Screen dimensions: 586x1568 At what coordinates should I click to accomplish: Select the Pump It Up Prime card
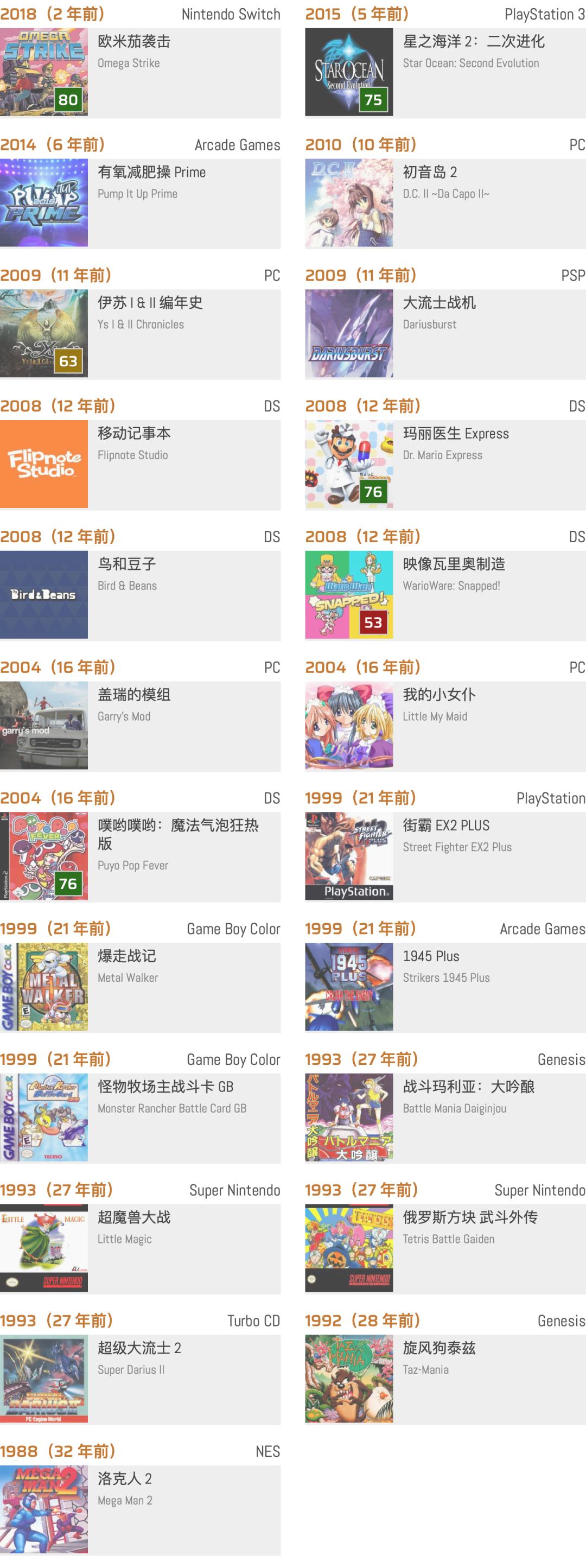click(x=140, y=202)
